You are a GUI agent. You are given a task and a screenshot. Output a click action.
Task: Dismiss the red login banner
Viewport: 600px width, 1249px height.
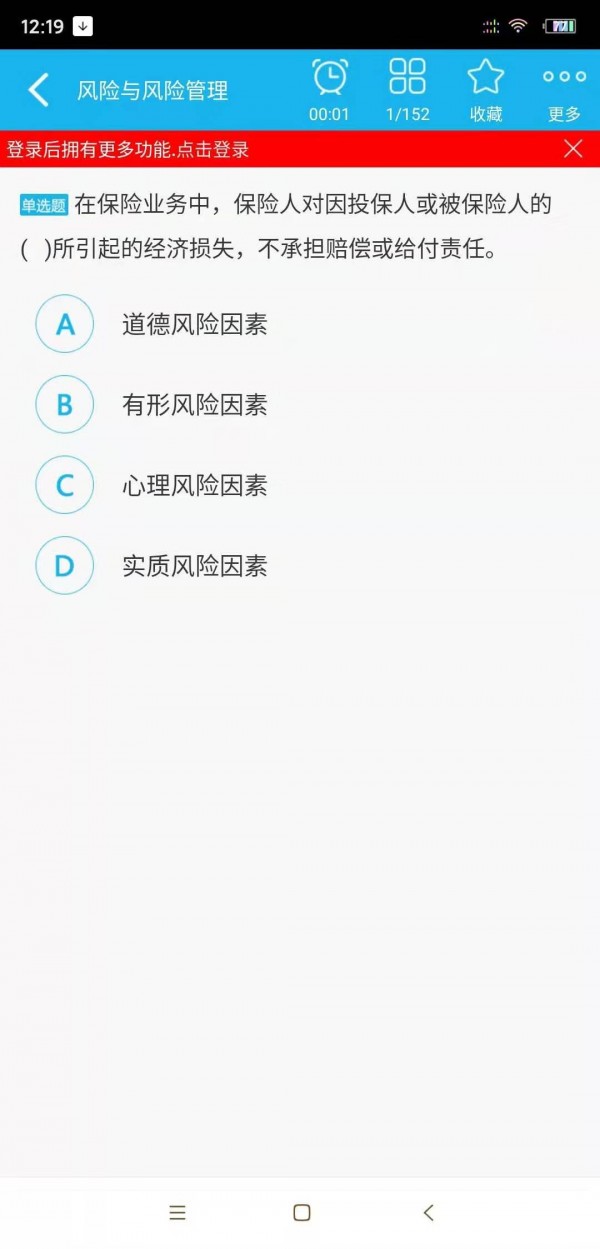tap(573, 149)
